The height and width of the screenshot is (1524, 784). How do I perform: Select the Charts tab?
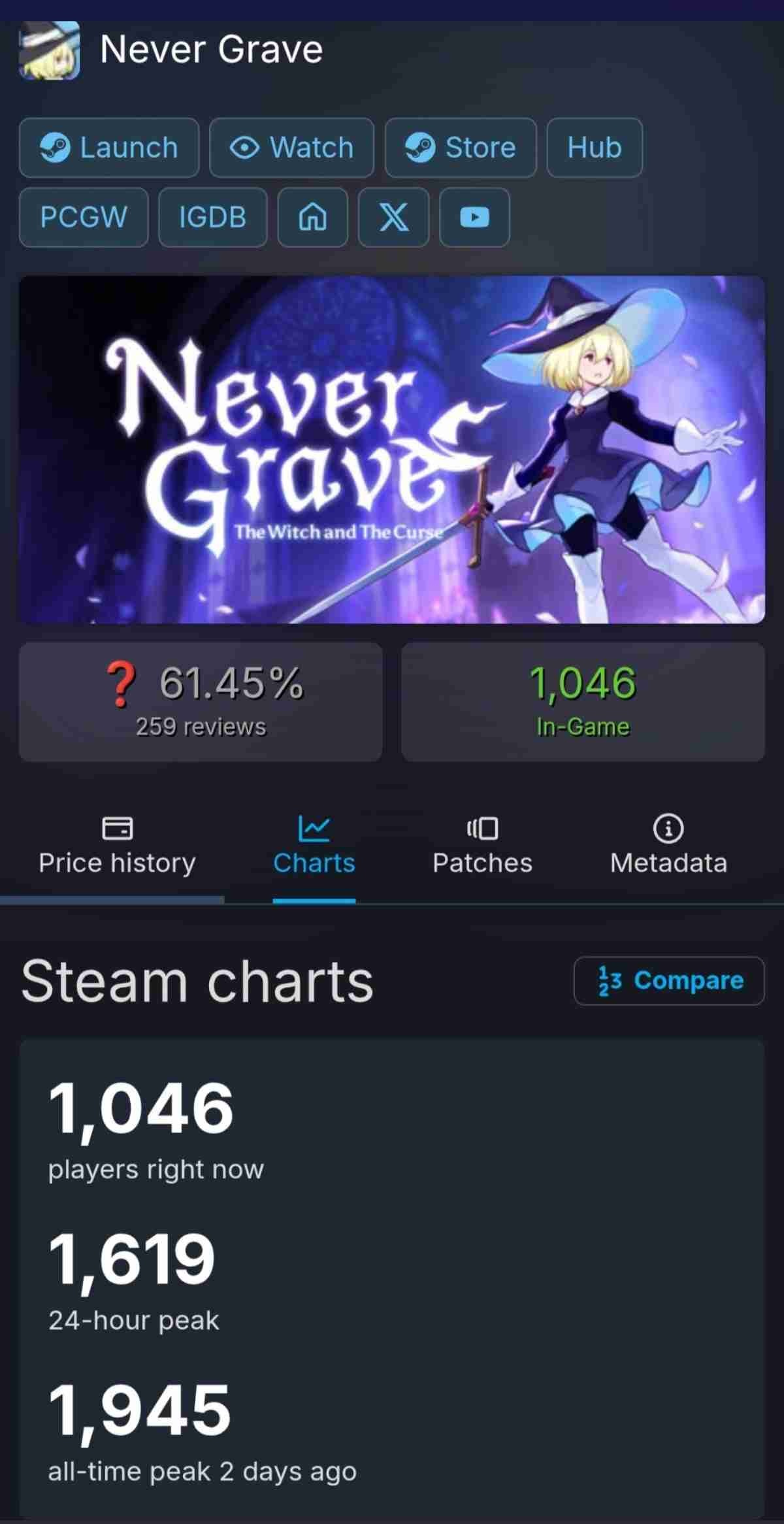(314, 847)
